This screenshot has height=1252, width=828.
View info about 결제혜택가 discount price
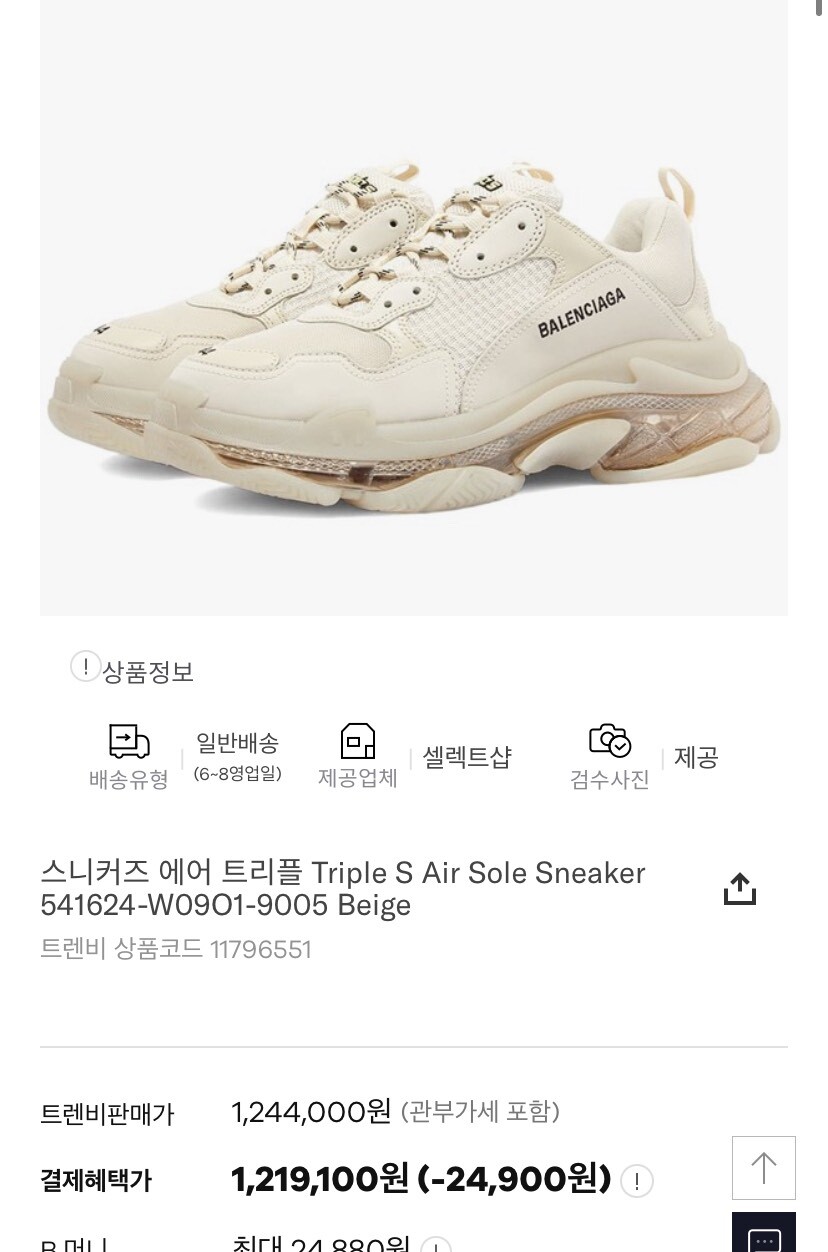tap(637, 1181)
